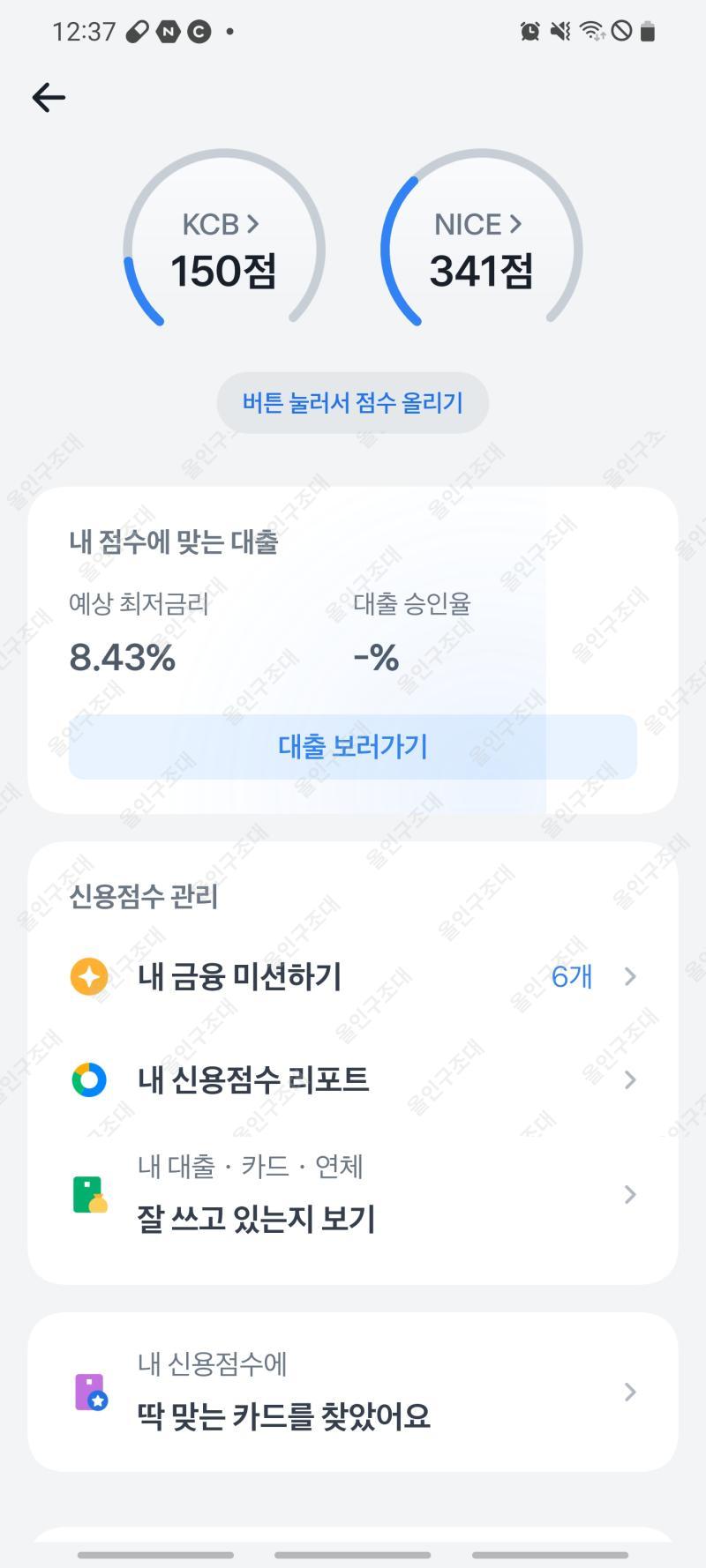Go back using the arrow icon
The width and height of the screenshot is (706, 1568).
(49, 97)
